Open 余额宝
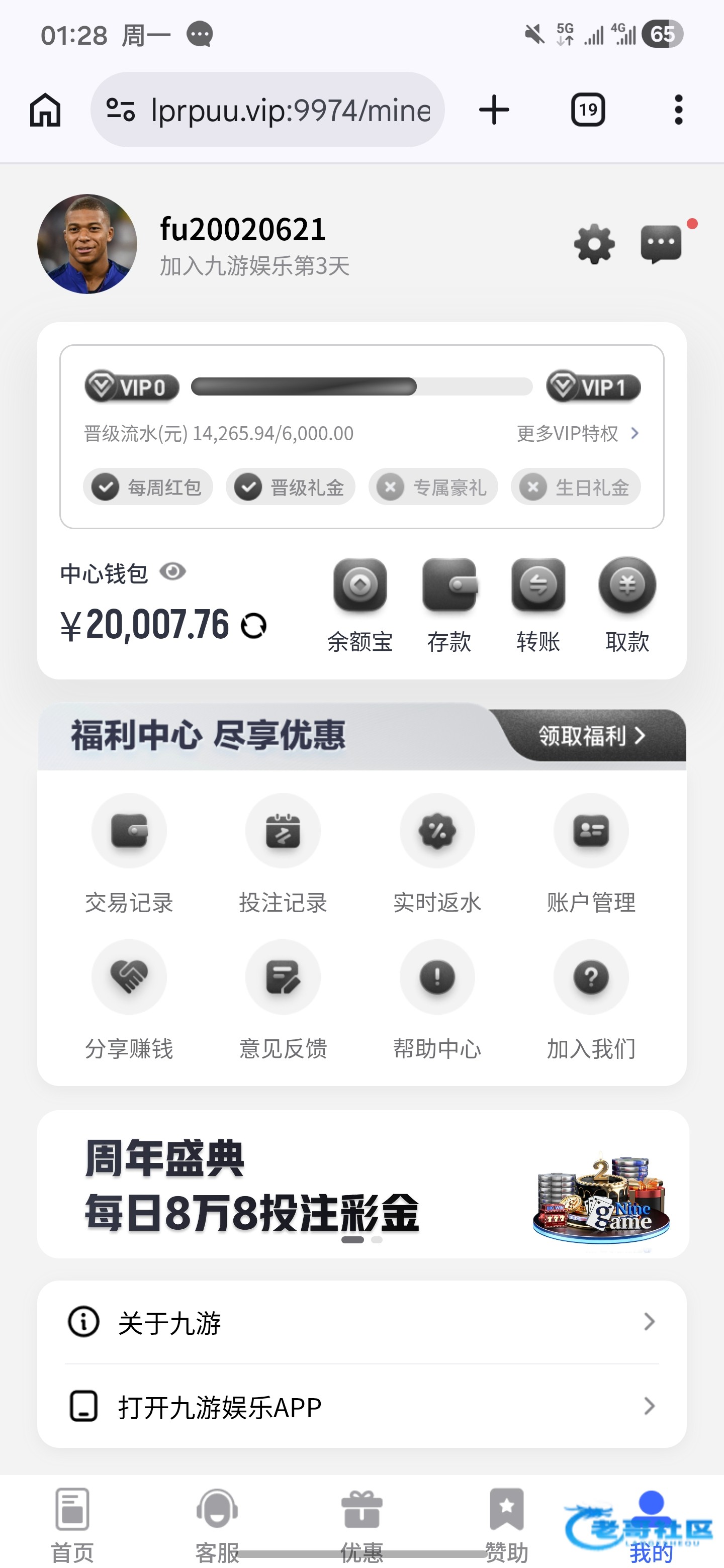The width and height of the screenshot is (724, 1568). coord(360,604)
